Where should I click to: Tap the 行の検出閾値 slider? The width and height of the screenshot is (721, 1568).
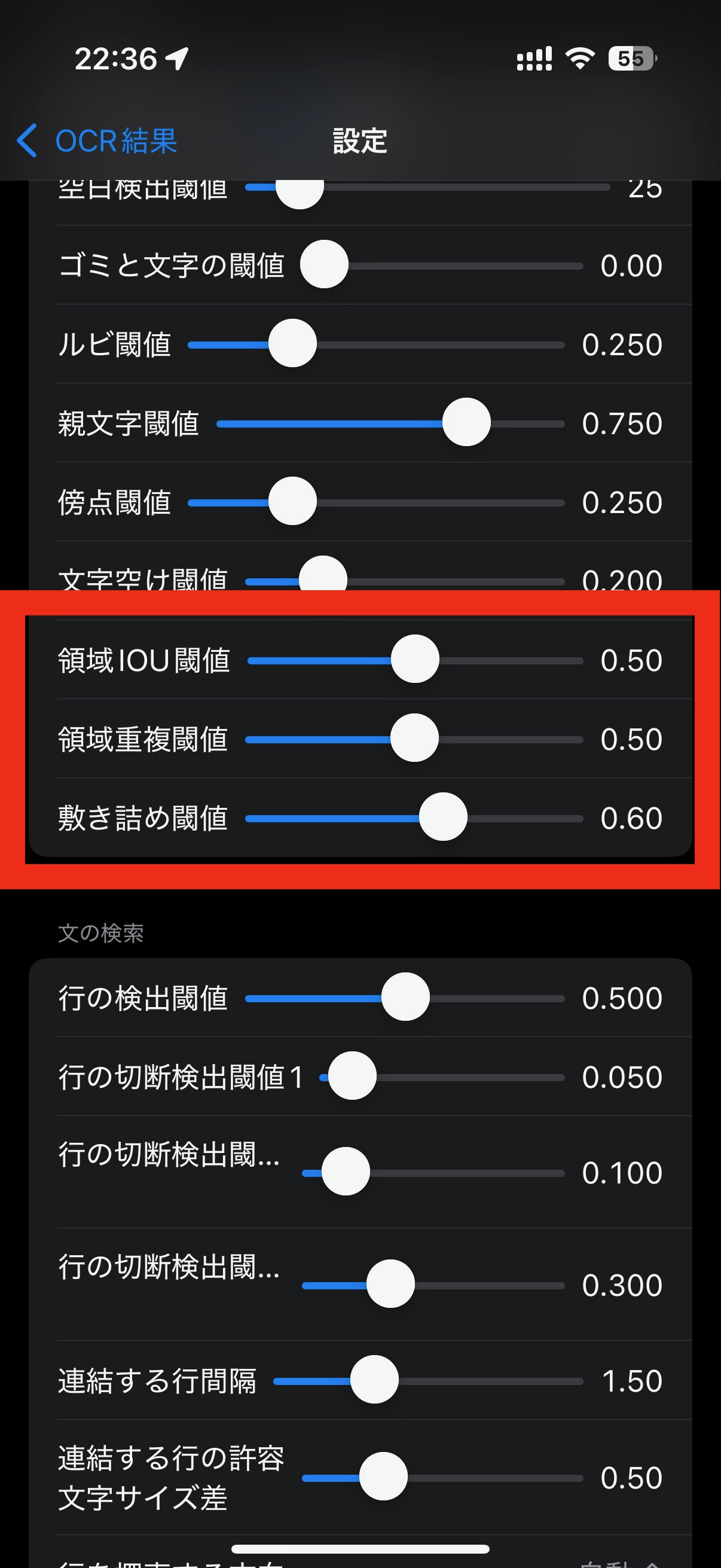(x=405, y=997)
